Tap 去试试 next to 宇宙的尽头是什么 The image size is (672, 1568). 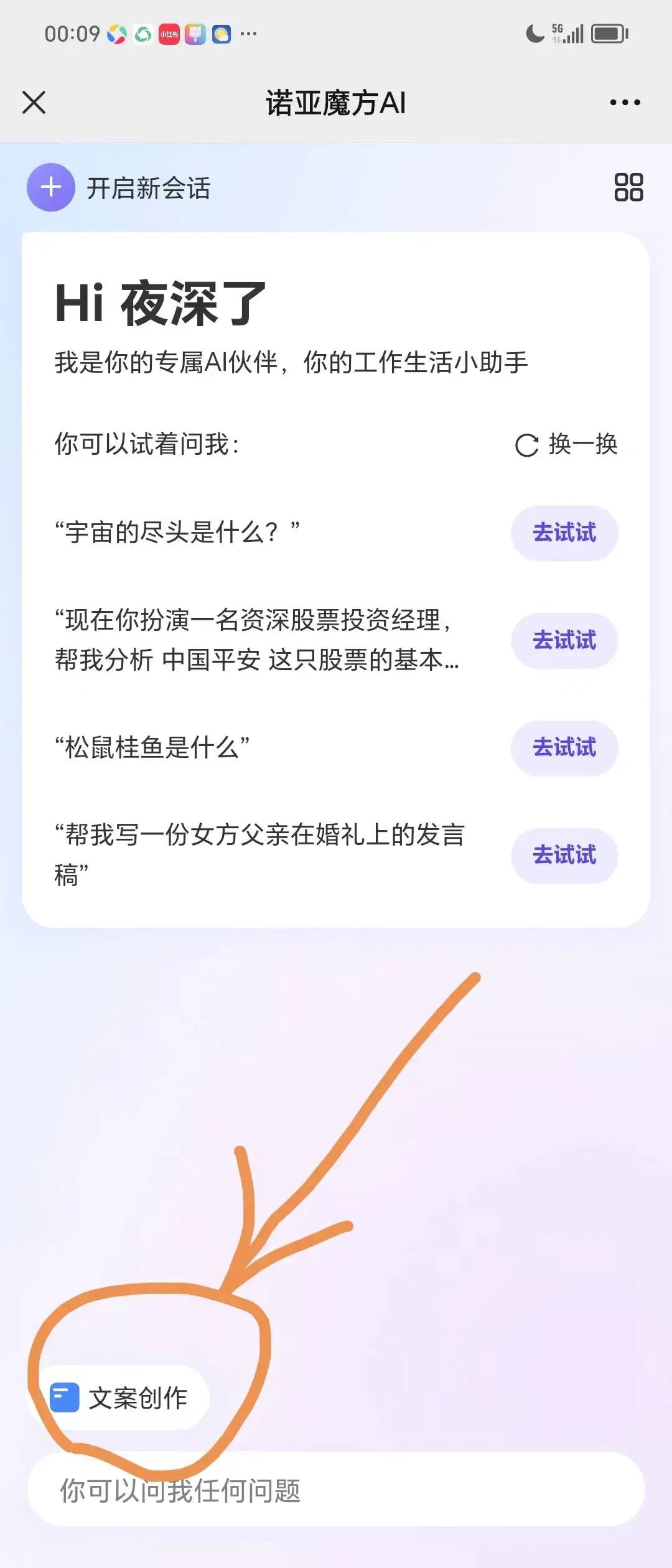coord(563,533)
